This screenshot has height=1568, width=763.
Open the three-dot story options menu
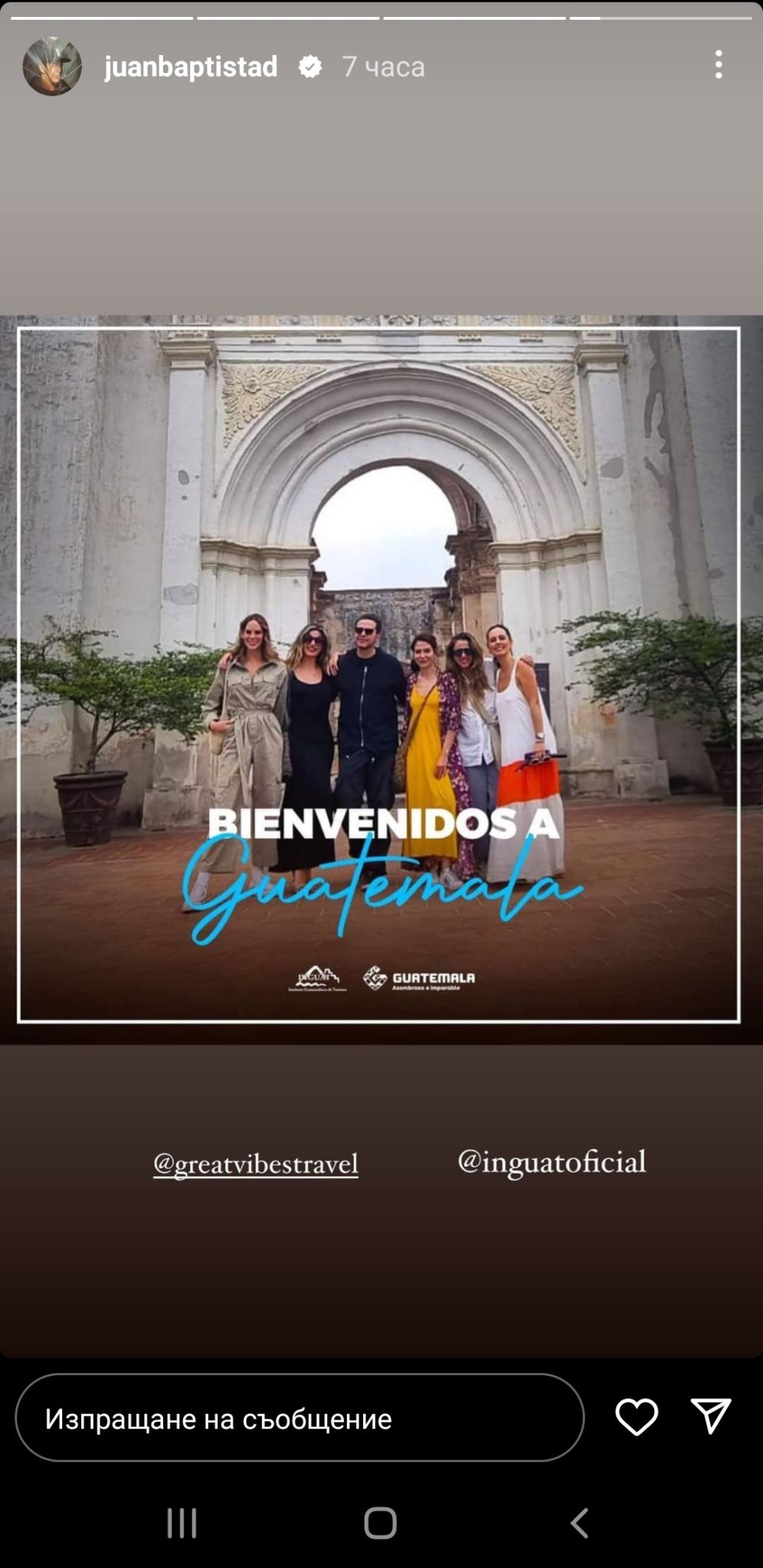coord(718,65)
